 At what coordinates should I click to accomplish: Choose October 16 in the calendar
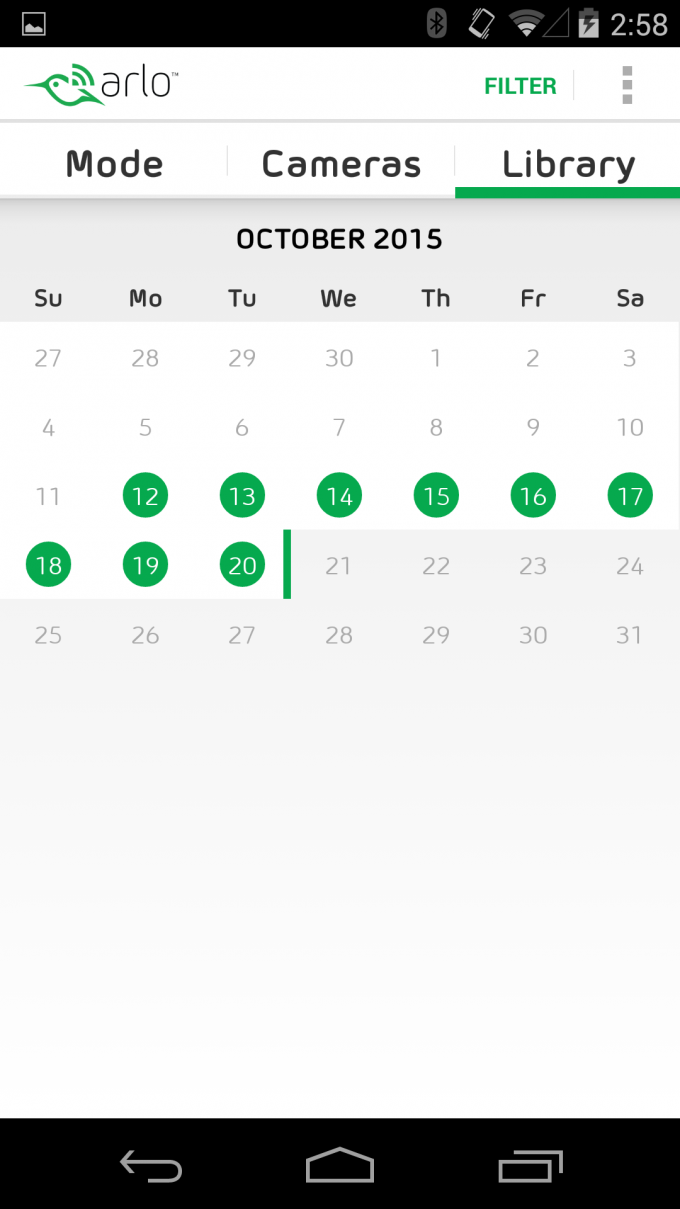[x=533, y=496]
